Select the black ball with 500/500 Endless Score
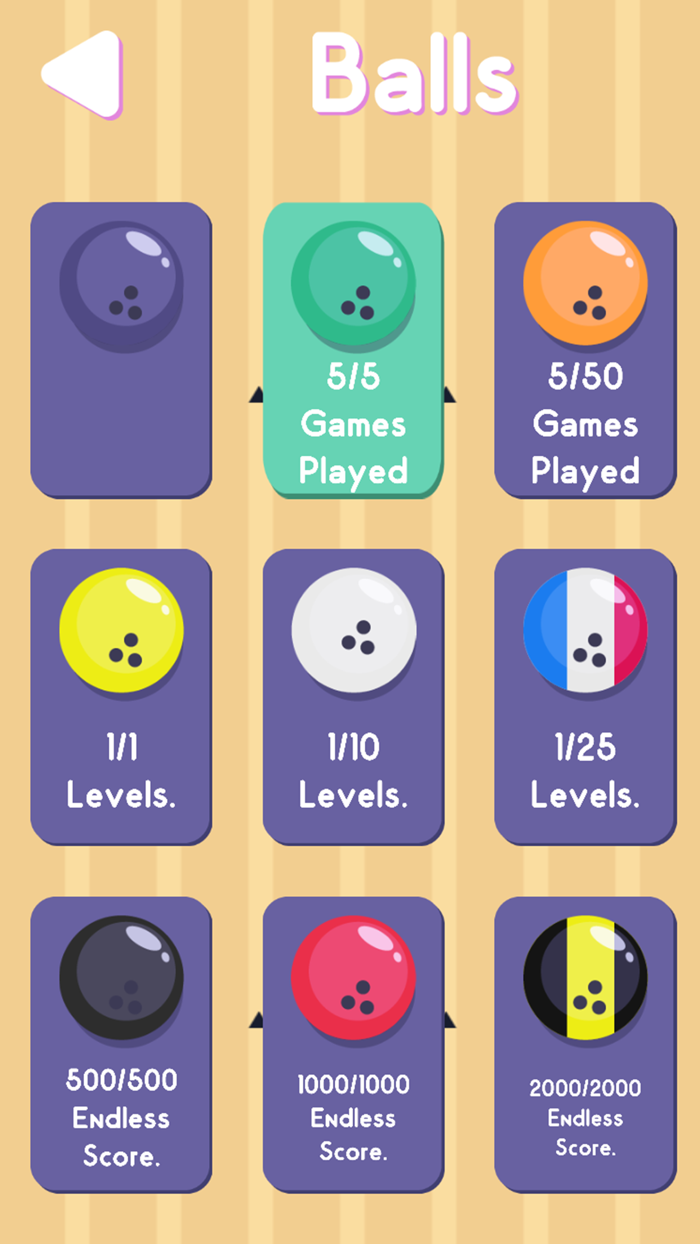This screenshot has height=1244, width=700. [x=121, y=1044]
